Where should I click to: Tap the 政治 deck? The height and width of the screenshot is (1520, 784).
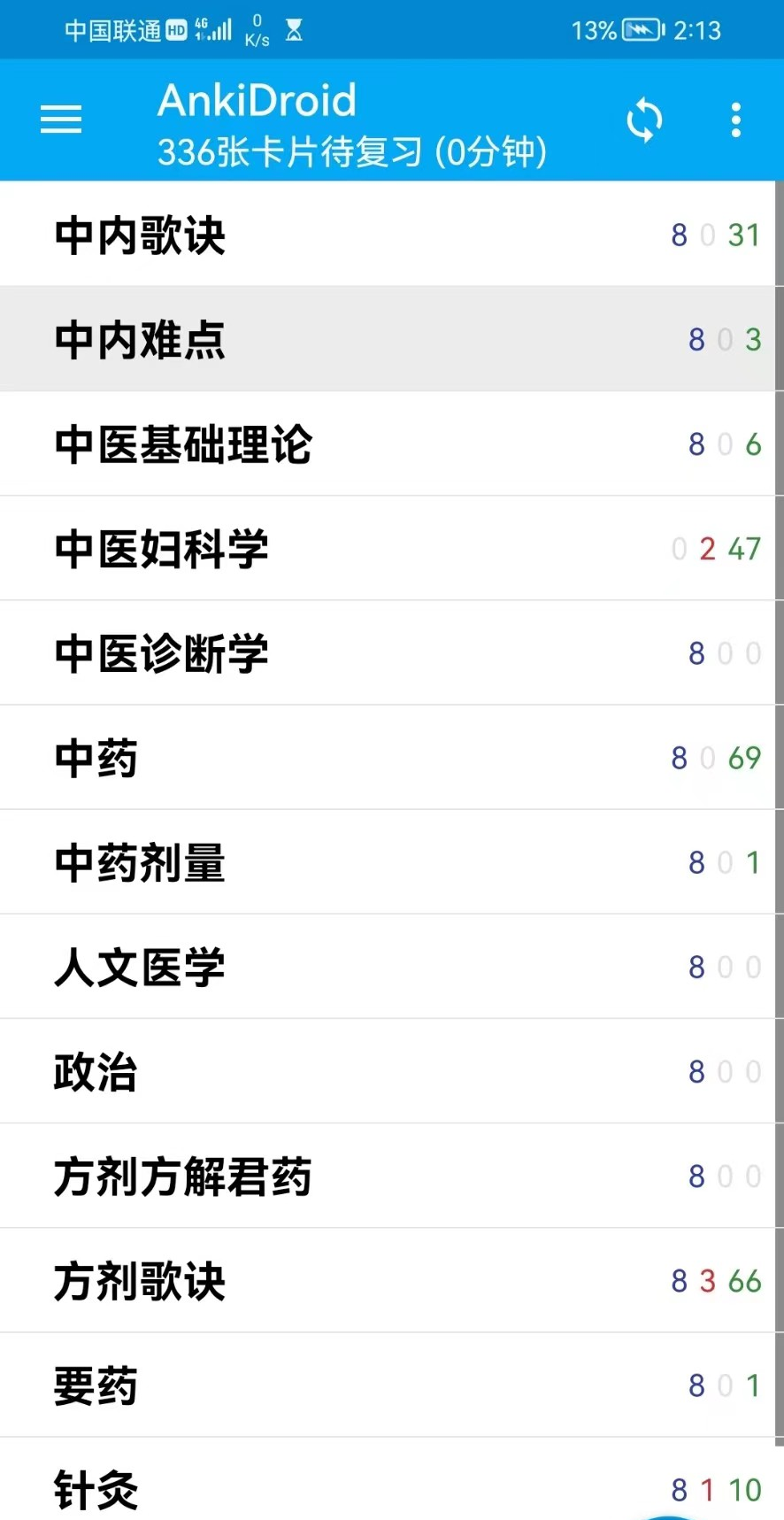(388, 1071)
